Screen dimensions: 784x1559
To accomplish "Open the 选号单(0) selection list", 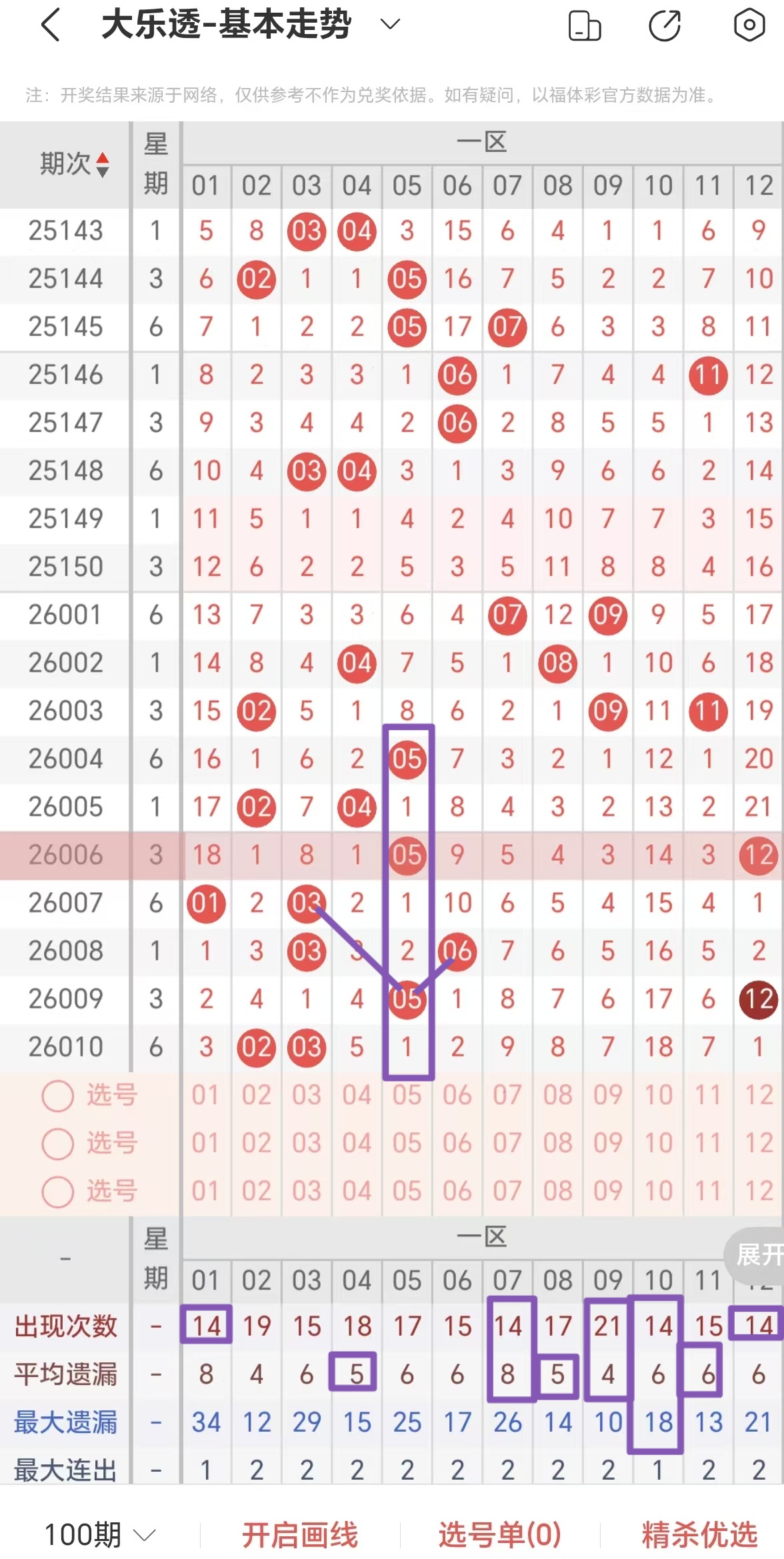I will pyautogui.click(x=499, y=1534).
